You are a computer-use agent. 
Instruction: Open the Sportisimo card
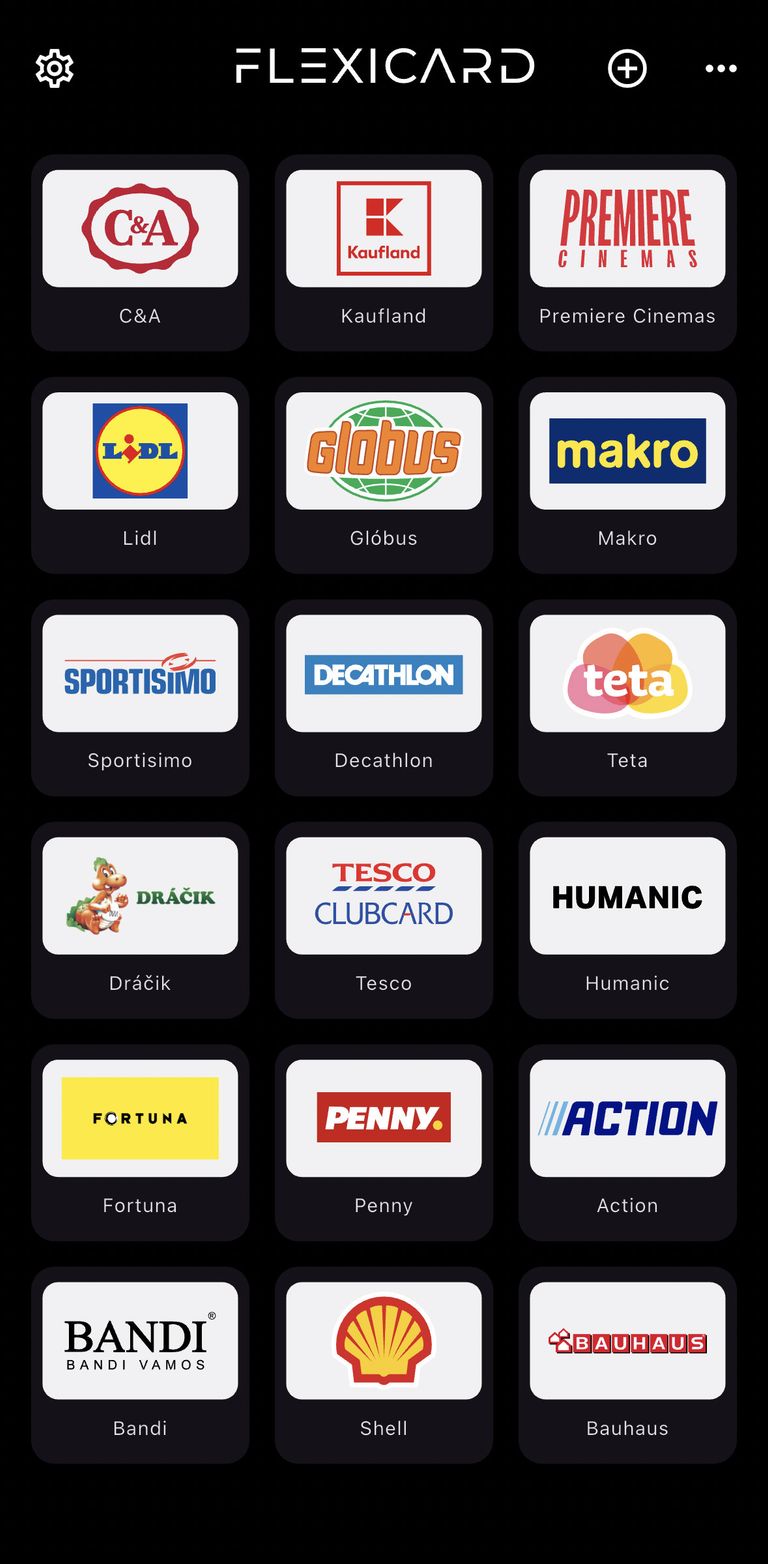tap(140, 698)
